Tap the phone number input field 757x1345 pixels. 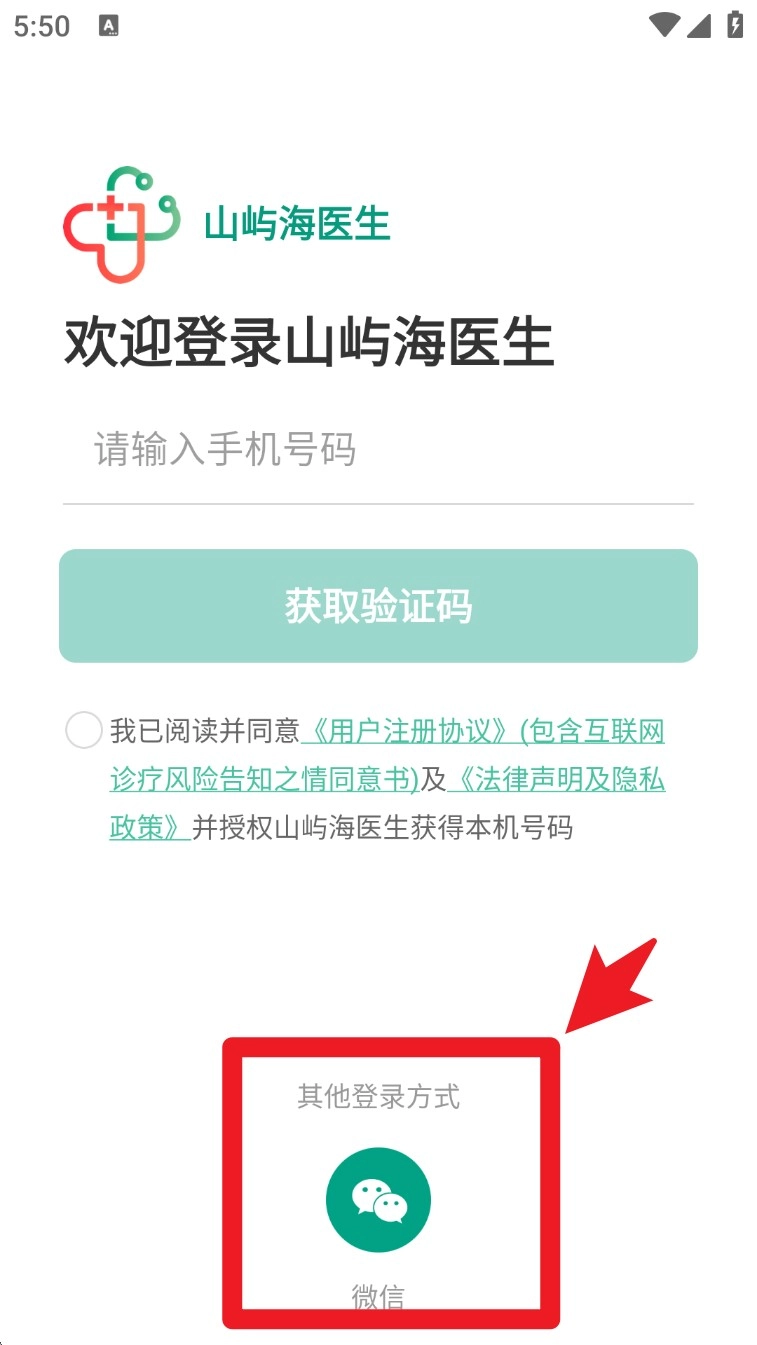[377, 451]
